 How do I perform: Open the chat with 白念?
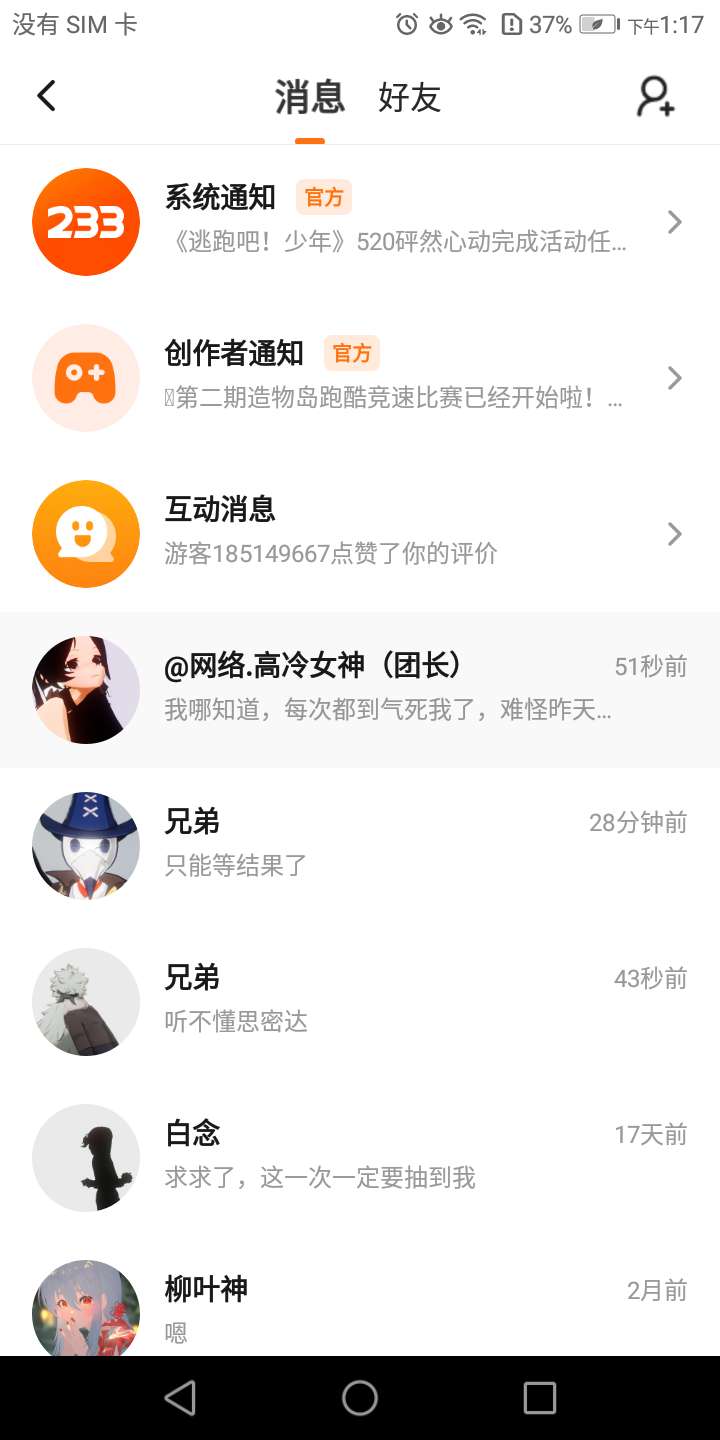tap(360, 1158)
